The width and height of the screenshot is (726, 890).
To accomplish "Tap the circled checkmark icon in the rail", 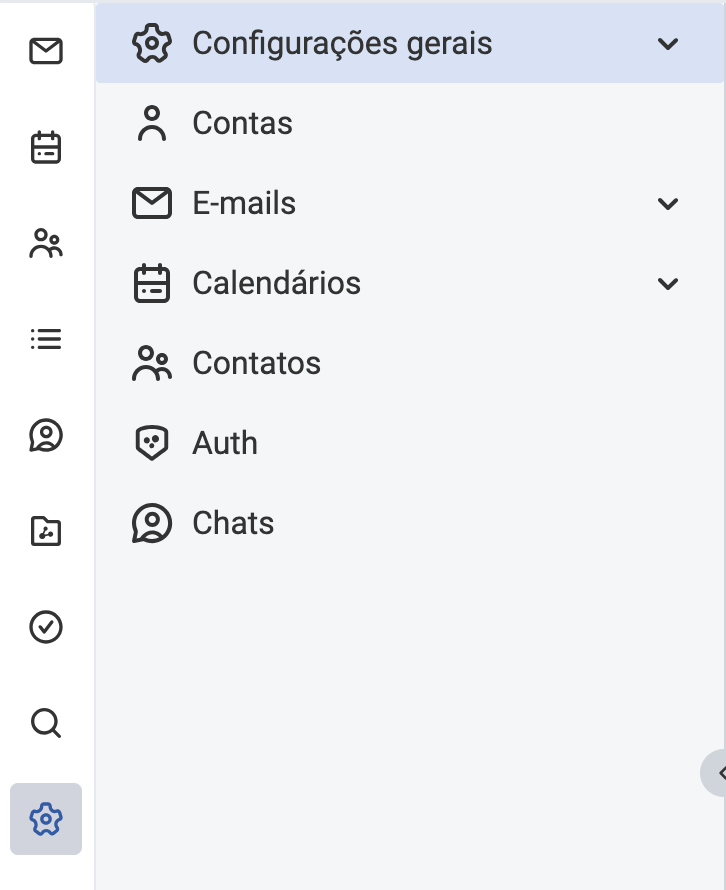I will [x=46, y=627].
